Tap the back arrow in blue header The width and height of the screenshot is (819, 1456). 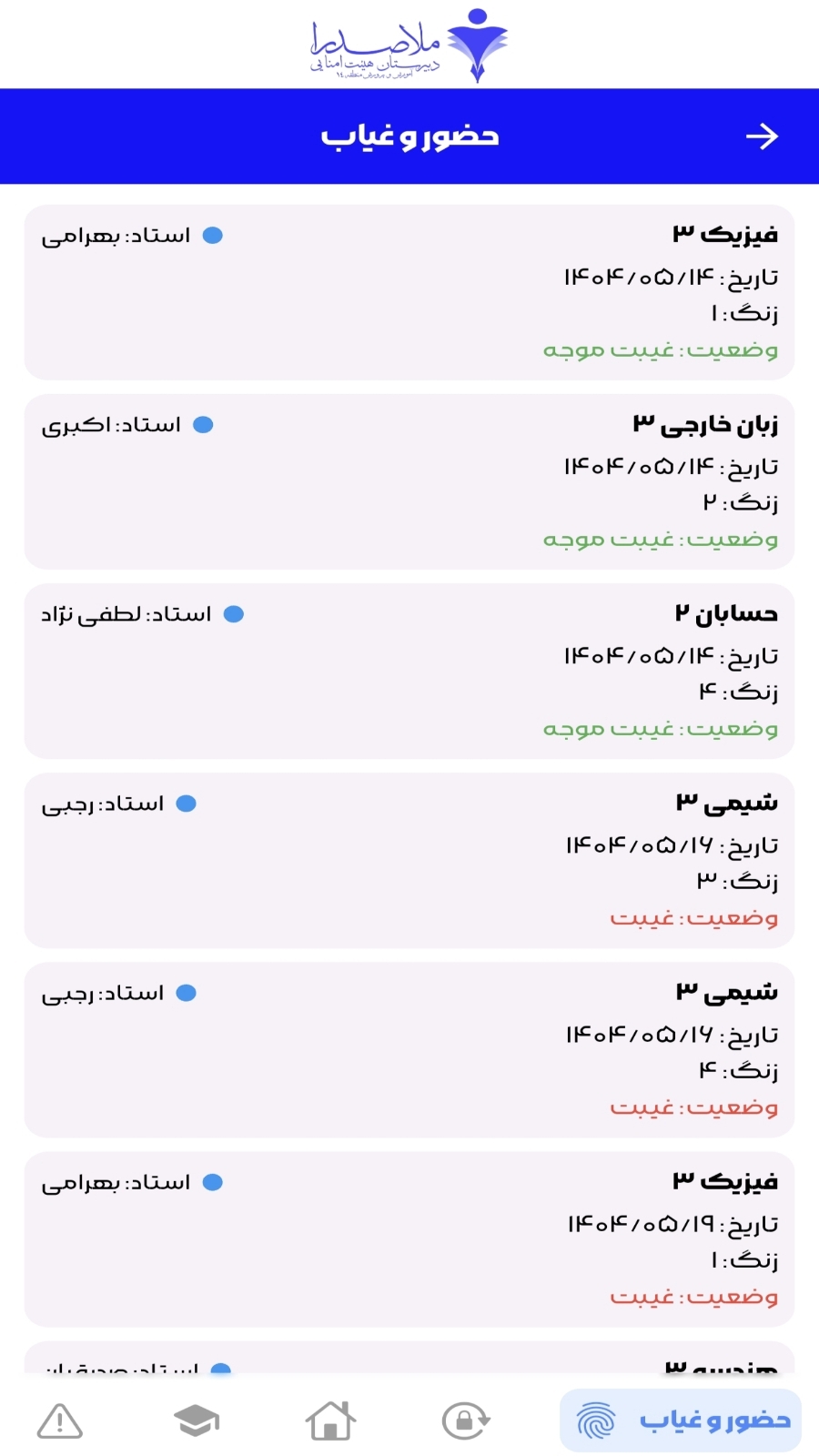pyautogui.click(x=764, y=136)
